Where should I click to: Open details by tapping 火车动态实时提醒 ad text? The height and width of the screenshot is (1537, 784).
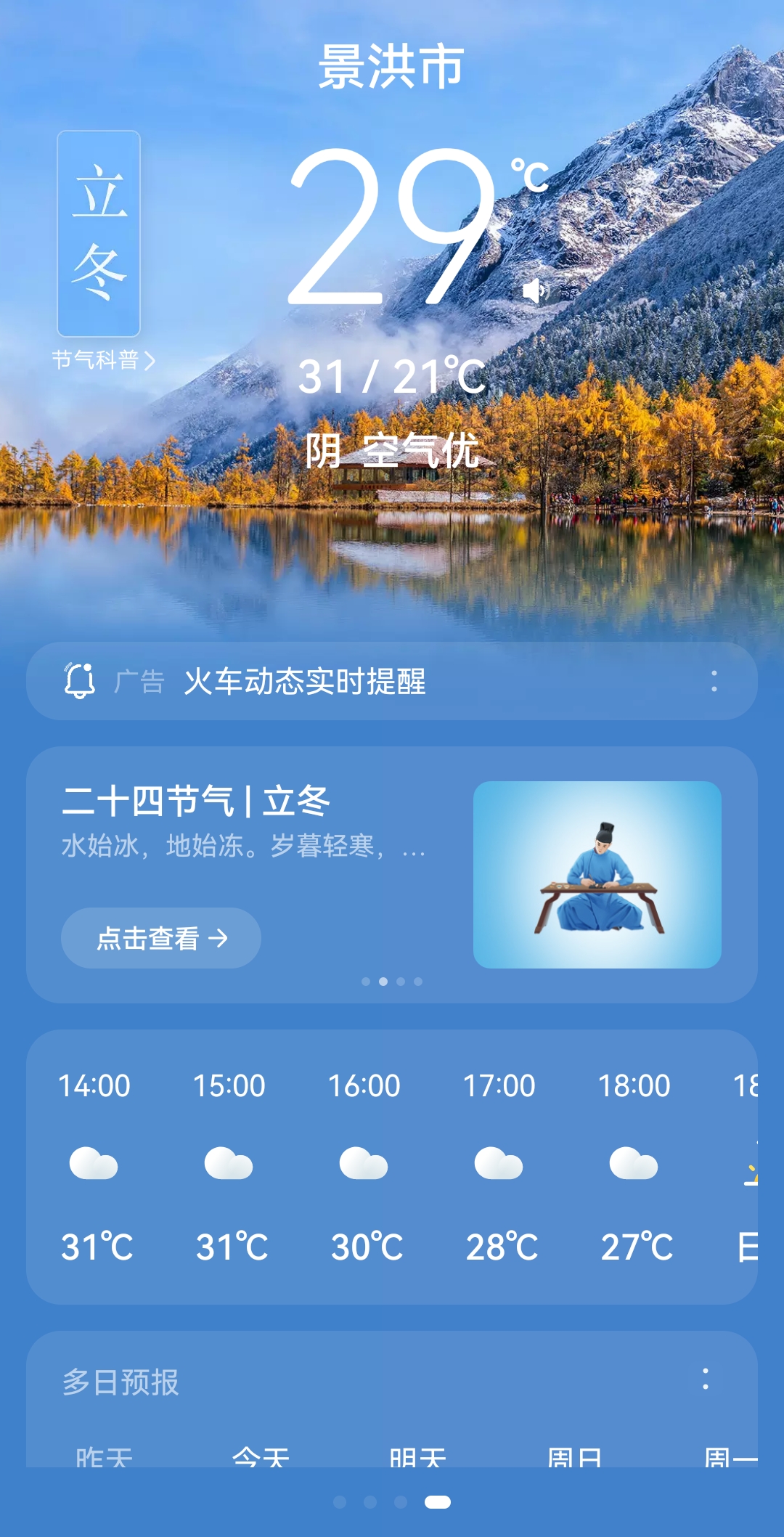point(305,681)
